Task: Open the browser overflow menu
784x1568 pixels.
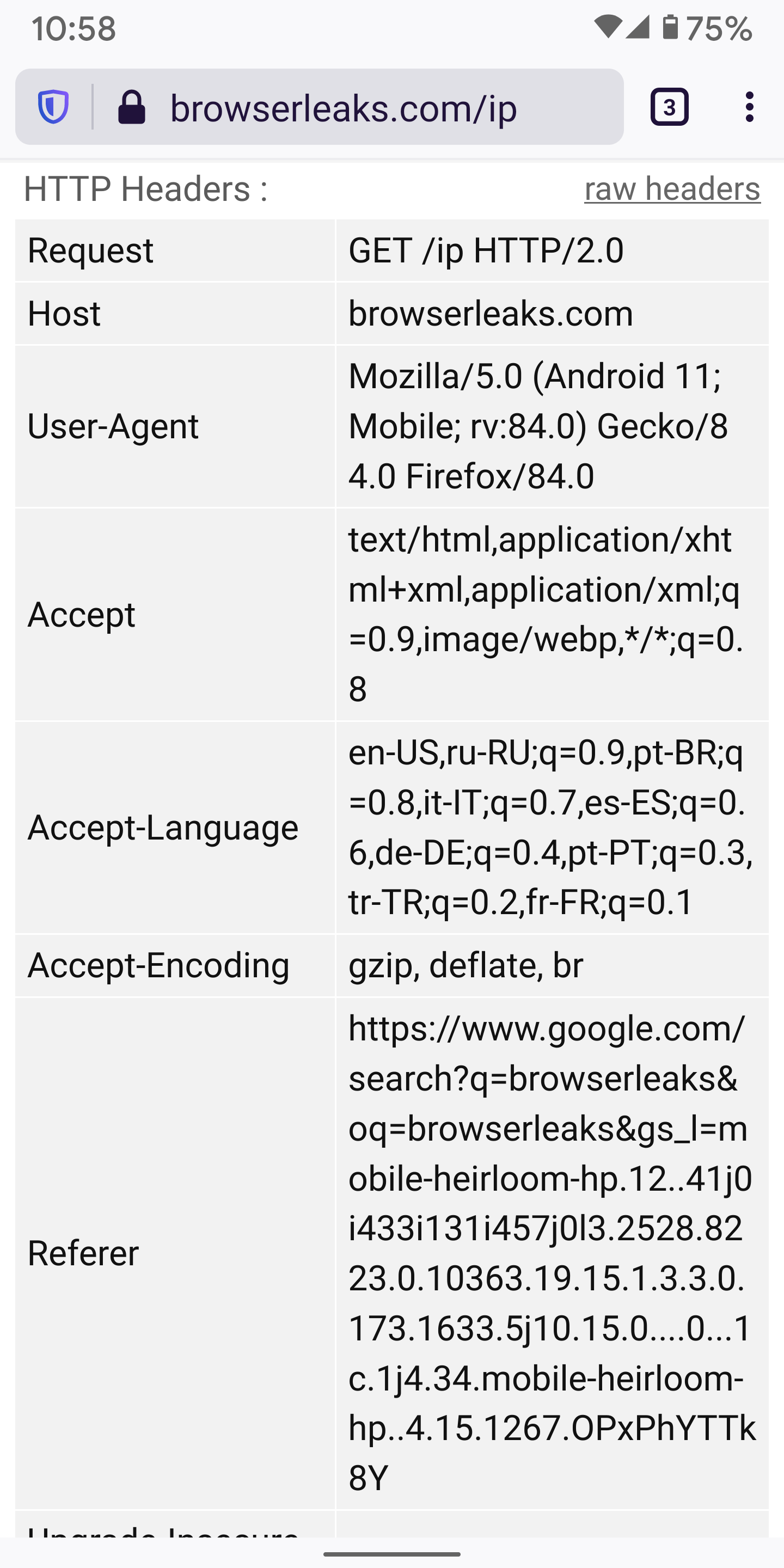Action: point(749,107)
